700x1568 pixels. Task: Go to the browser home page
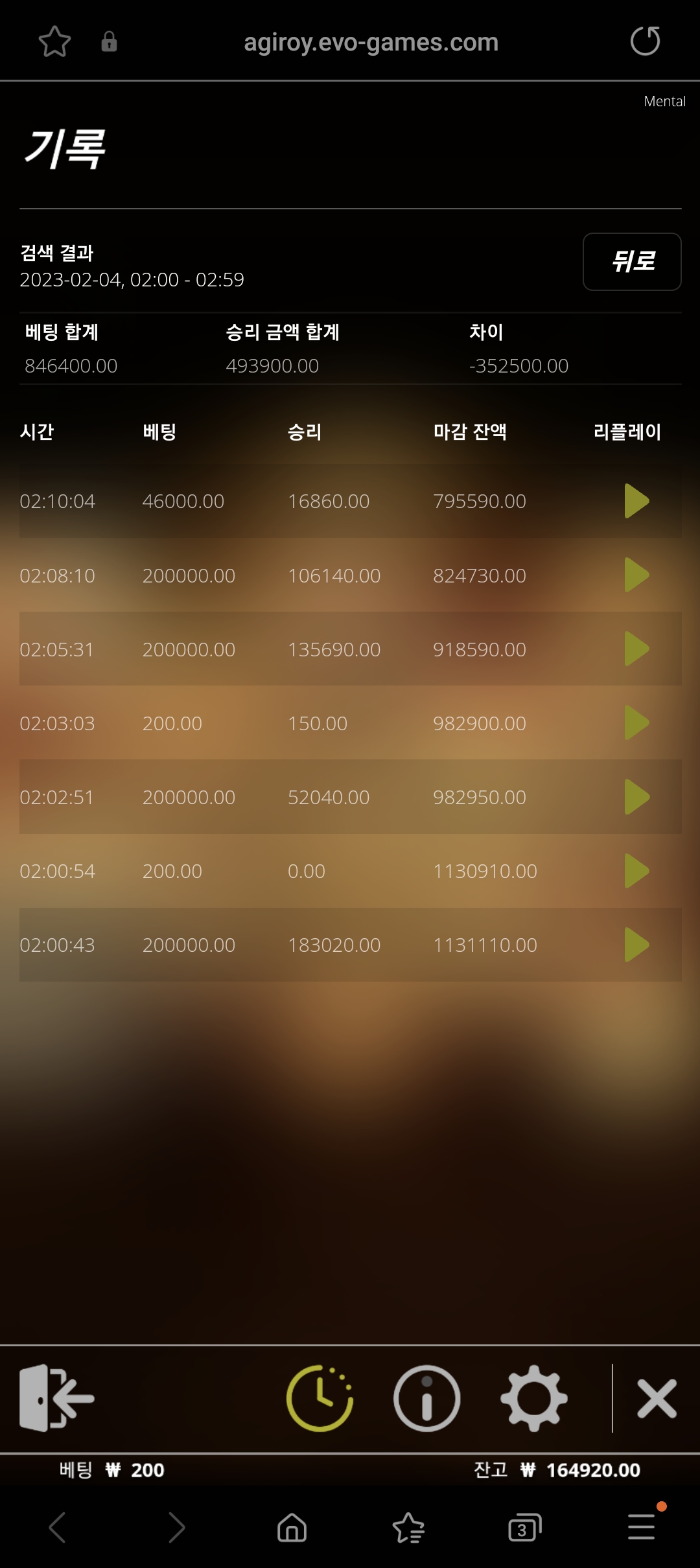pos(292,1528)
